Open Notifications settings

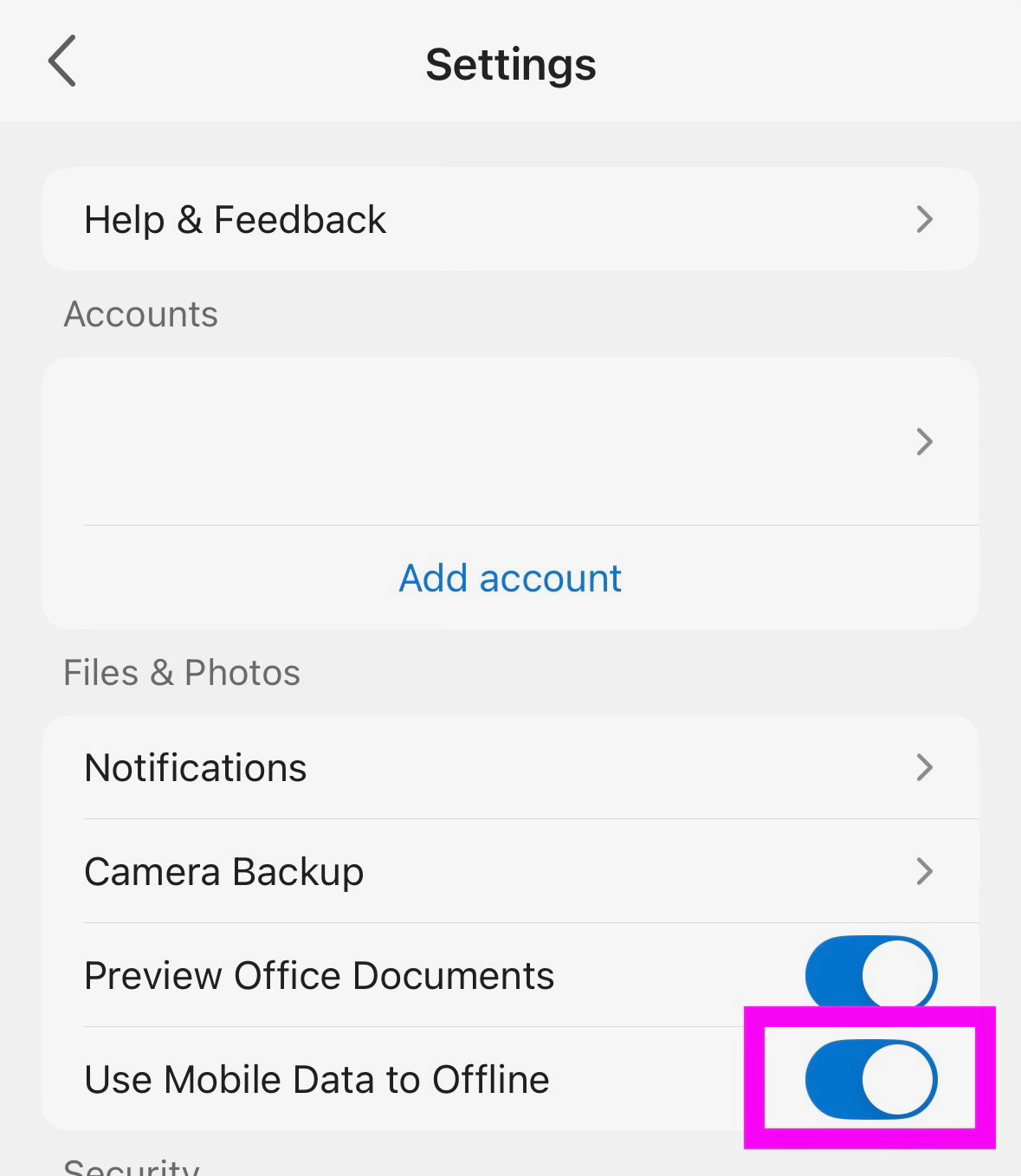[510, 768]
